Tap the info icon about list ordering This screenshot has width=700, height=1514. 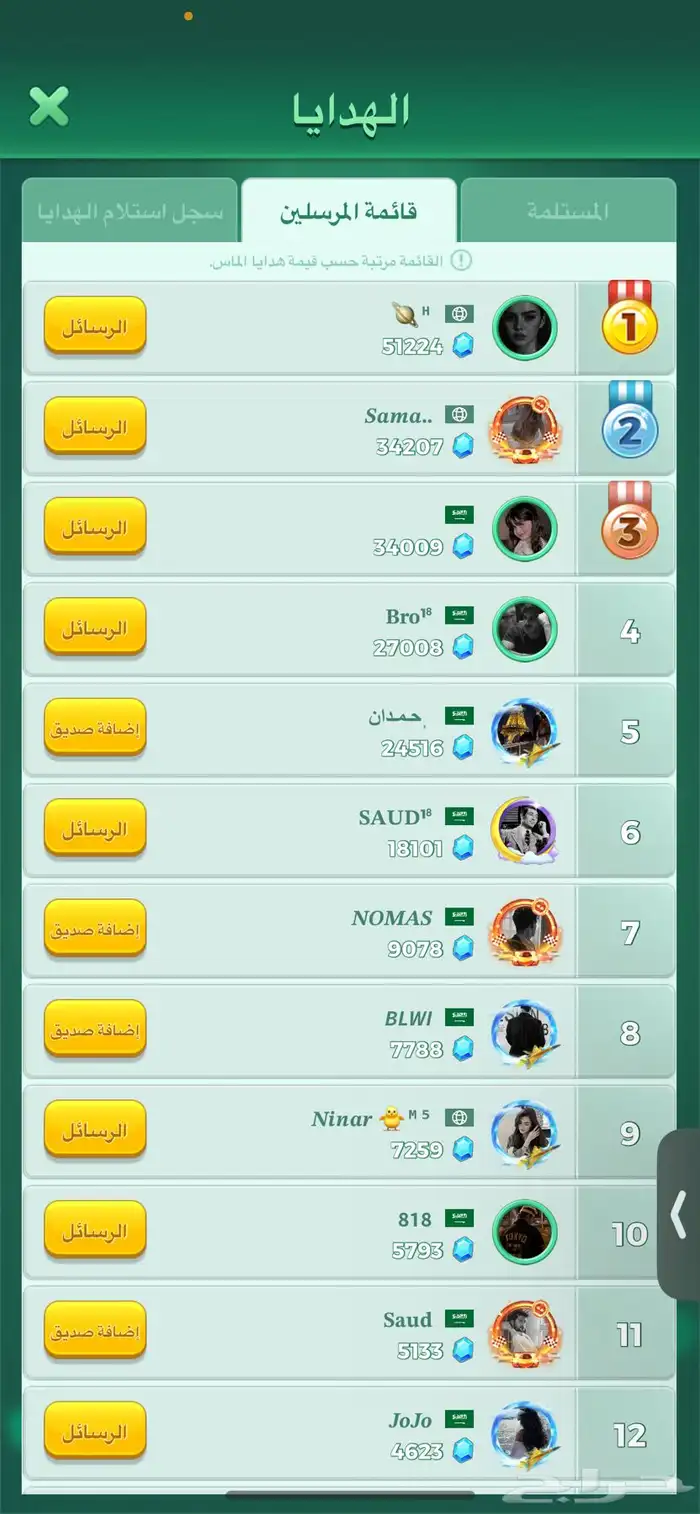click(x=460, y=260)
